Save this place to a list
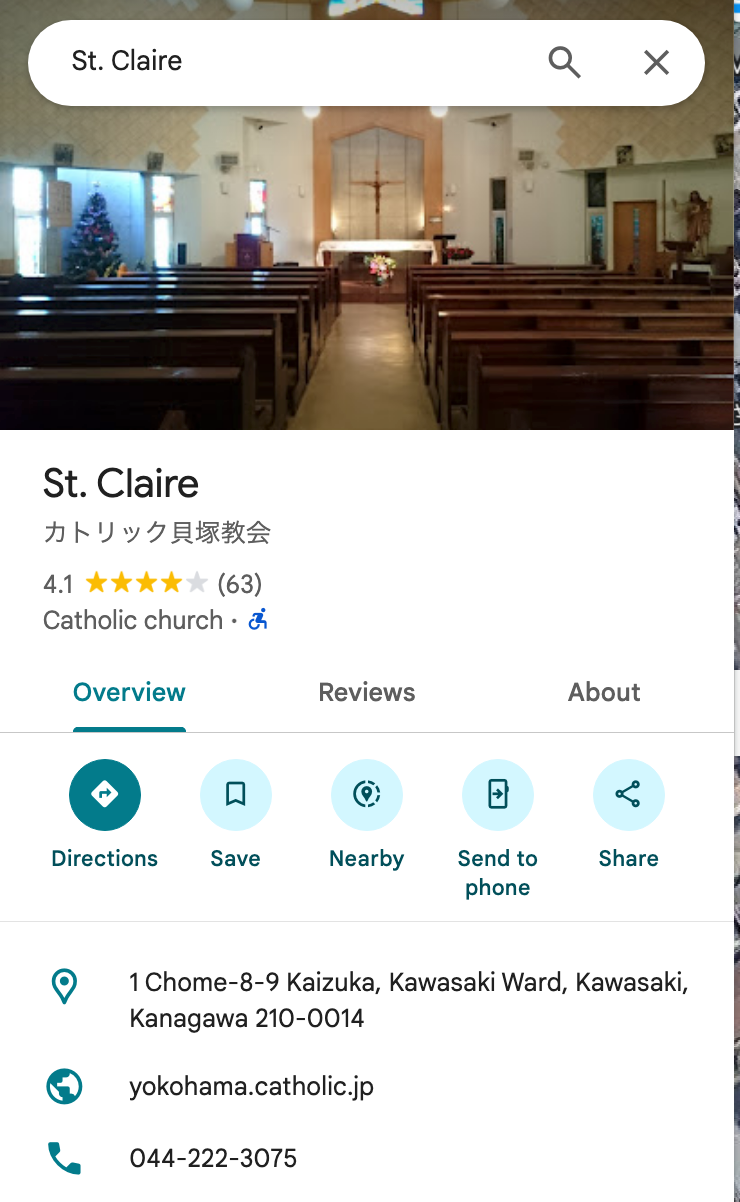 pos(236,795)
